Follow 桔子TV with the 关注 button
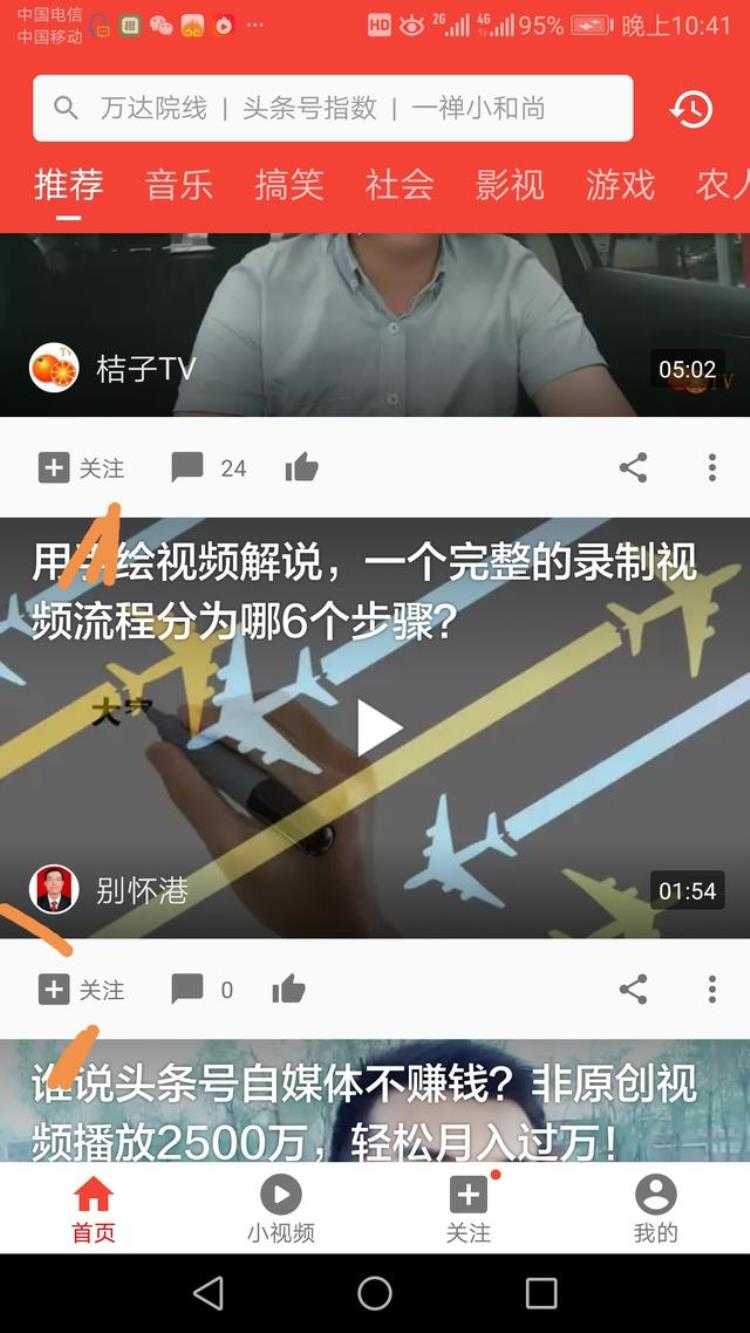 pyautogui.click(x=81, y=468)
